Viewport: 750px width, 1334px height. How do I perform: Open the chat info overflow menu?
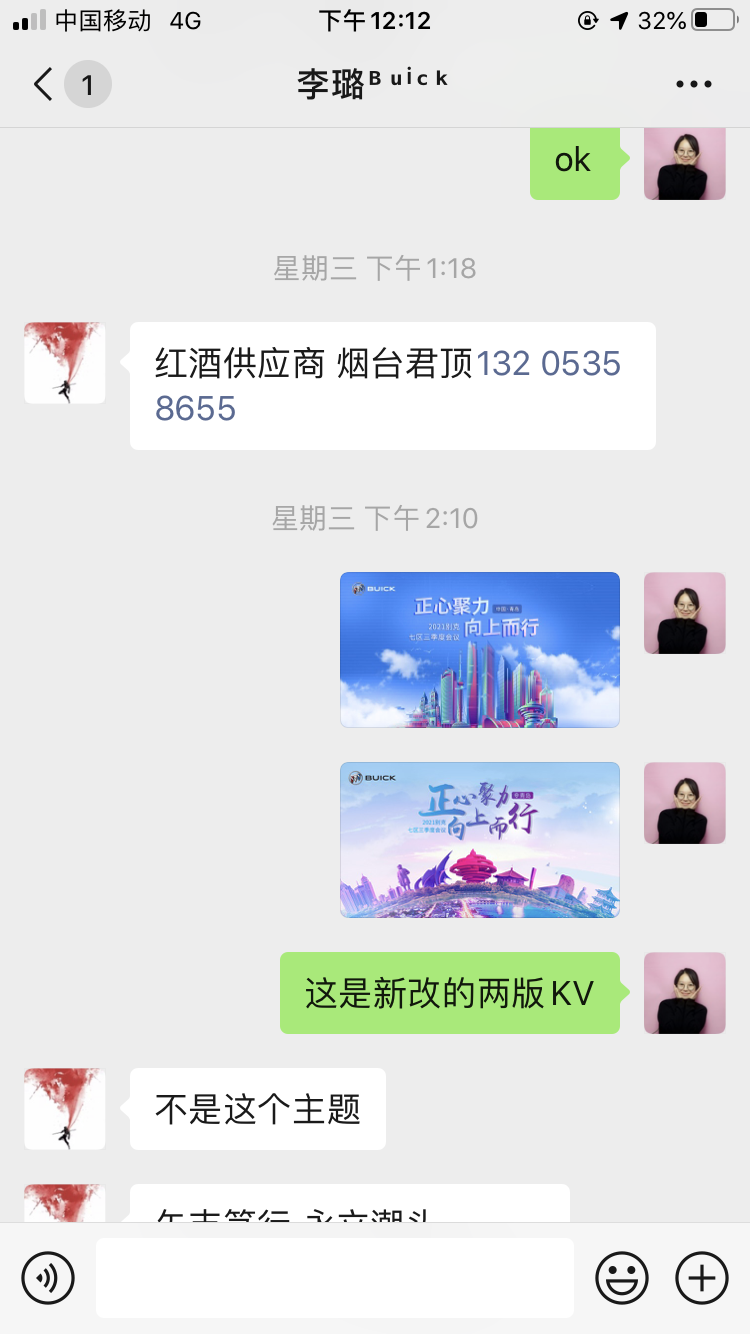click(x=693, y=84)
